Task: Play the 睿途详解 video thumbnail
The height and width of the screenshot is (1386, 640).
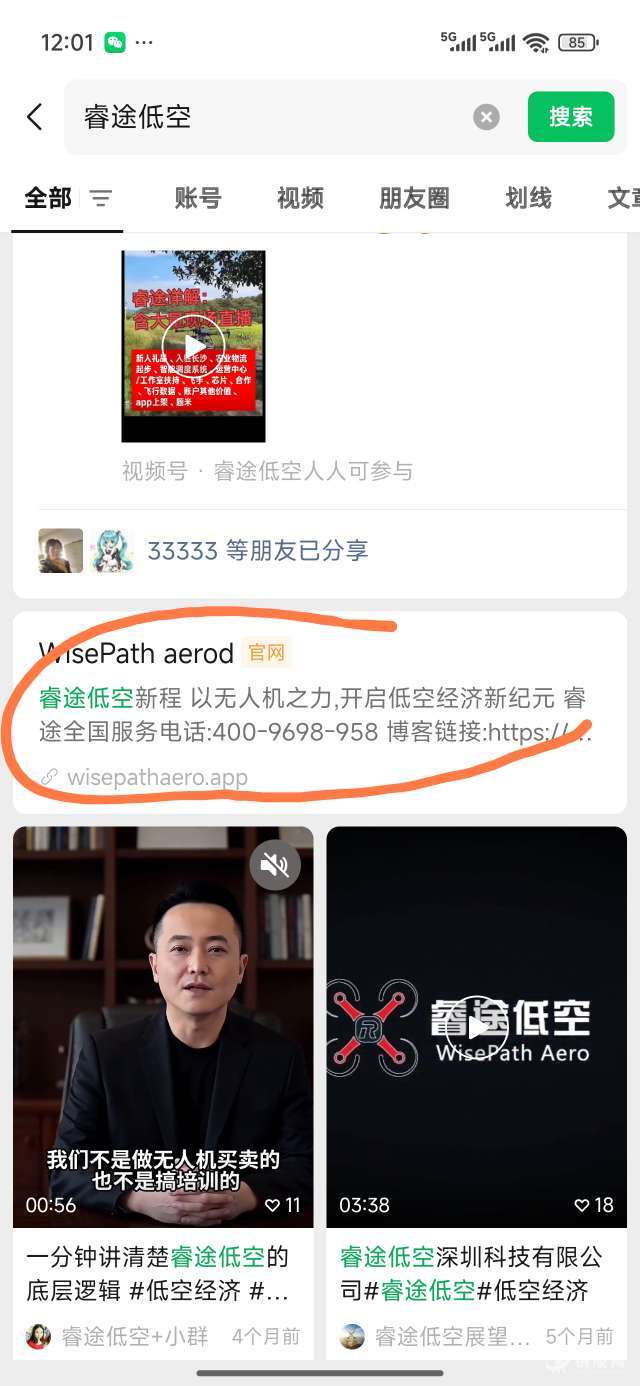Action: [193, 345]
